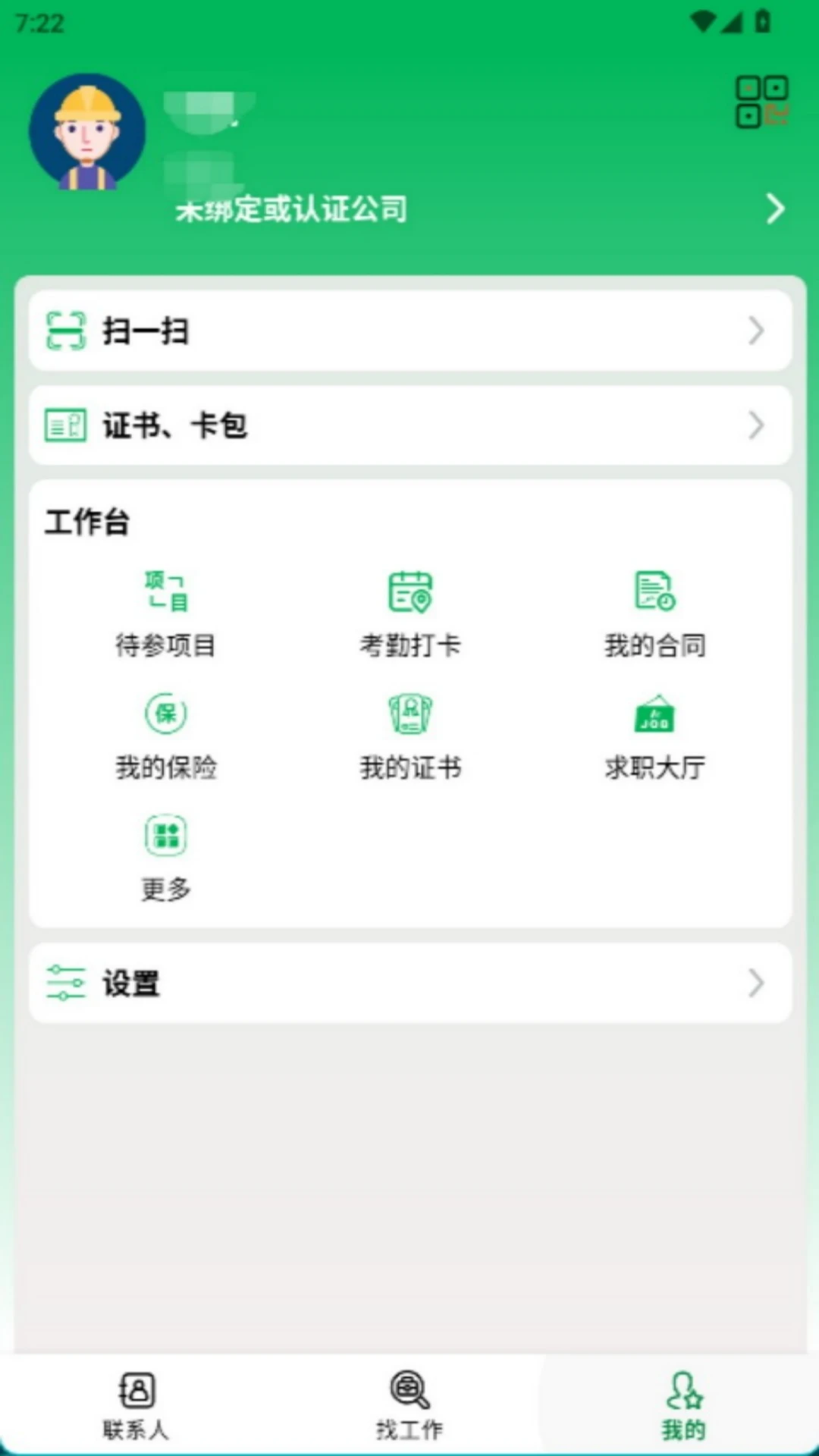Click the 未绑定或认证公司 link text

pos(289,209)
